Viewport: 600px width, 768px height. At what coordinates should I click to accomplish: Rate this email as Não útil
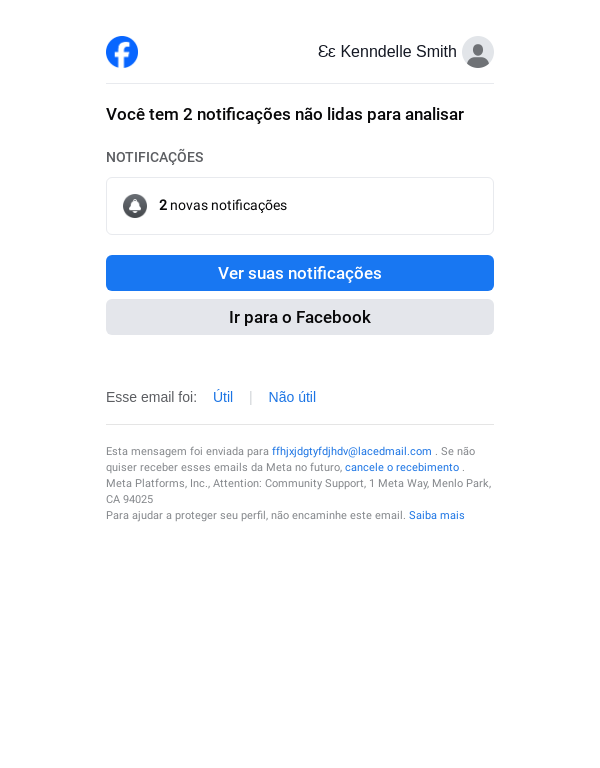click(292, 397)
